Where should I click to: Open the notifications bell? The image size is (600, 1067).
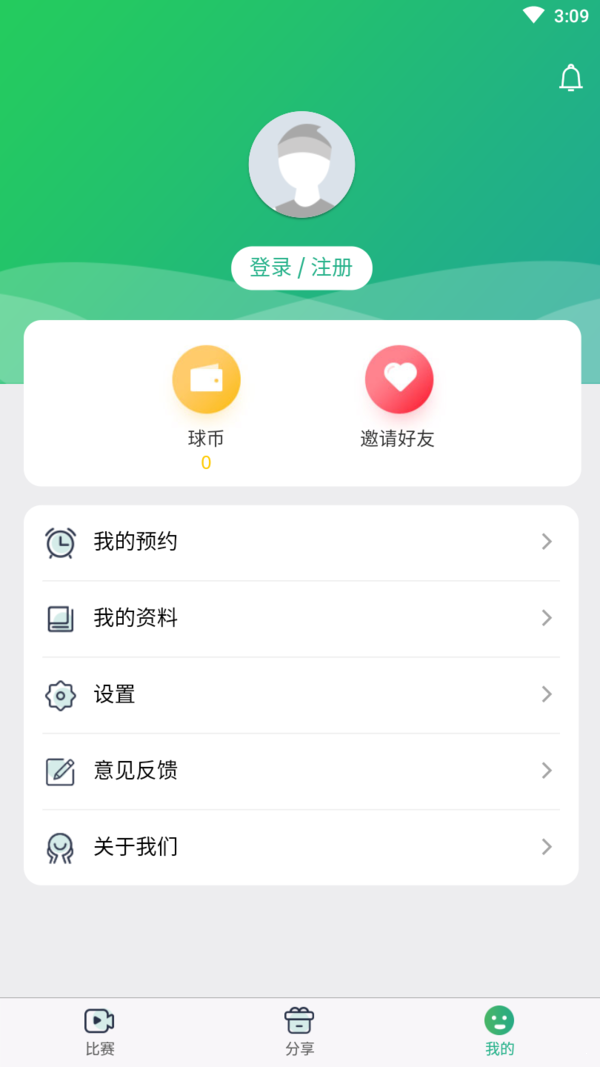[x=571, y=78]
